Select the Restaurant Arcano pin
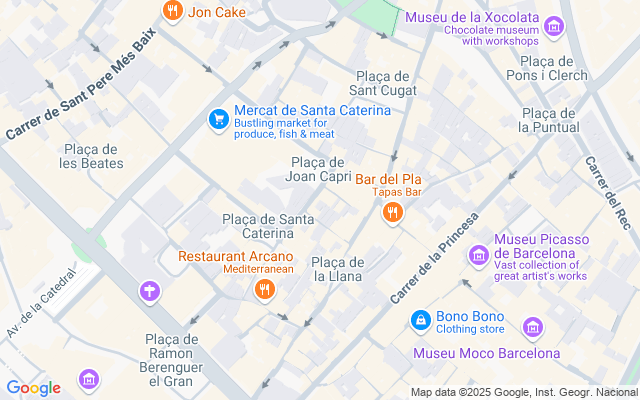Viewport: 640px width, 400px height. click(x=264, y=289)
